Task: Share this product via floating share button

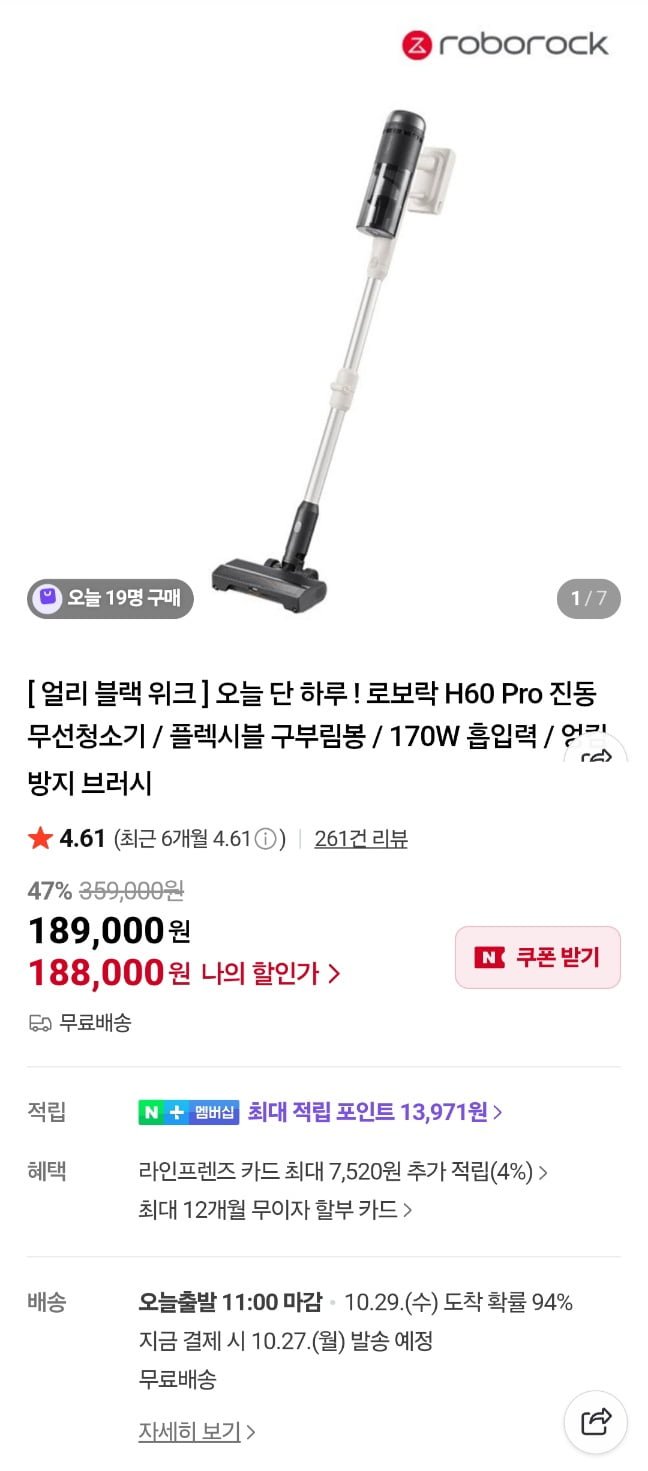Action: pyautogui.click(x=595, y=1420)
